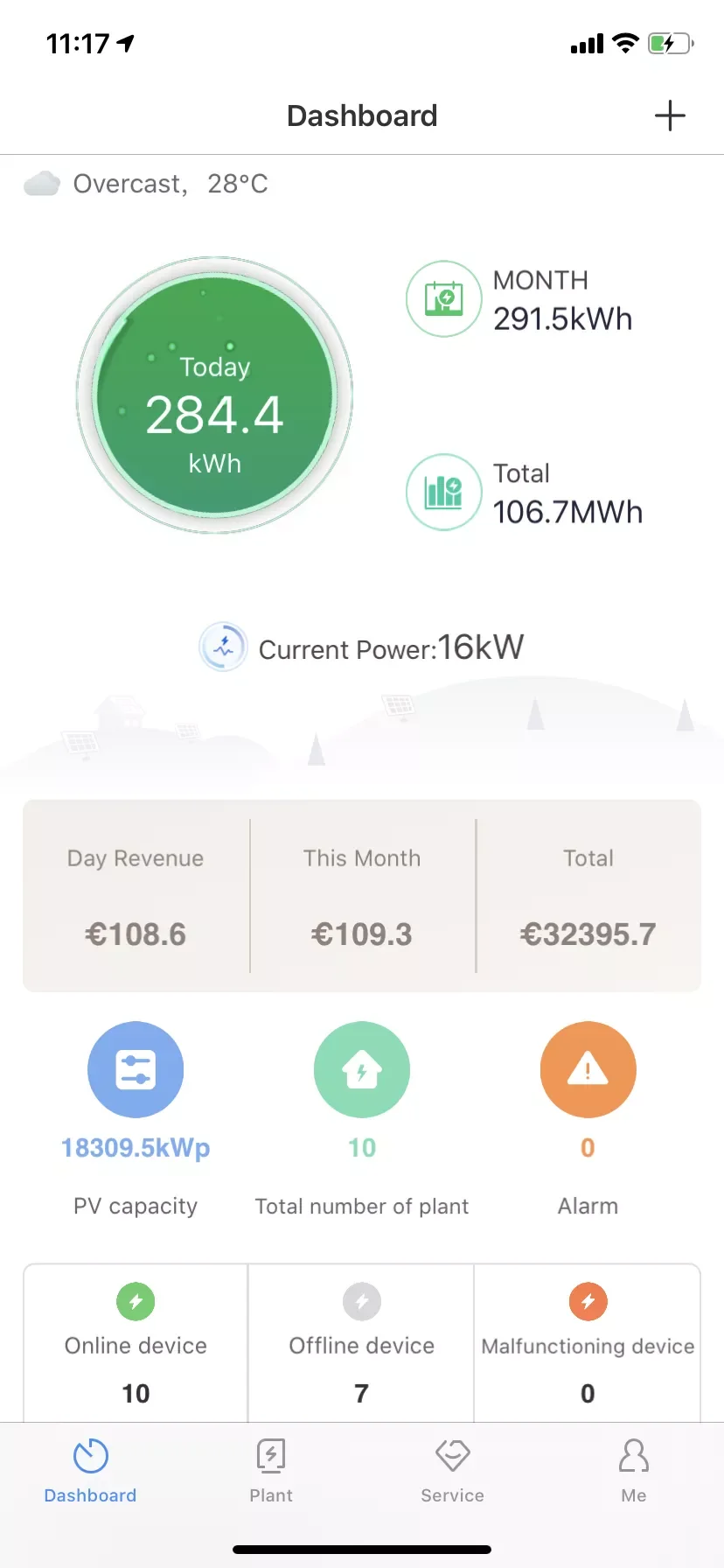
Task: Tap the plus icon to add
Action: (670, 115)
